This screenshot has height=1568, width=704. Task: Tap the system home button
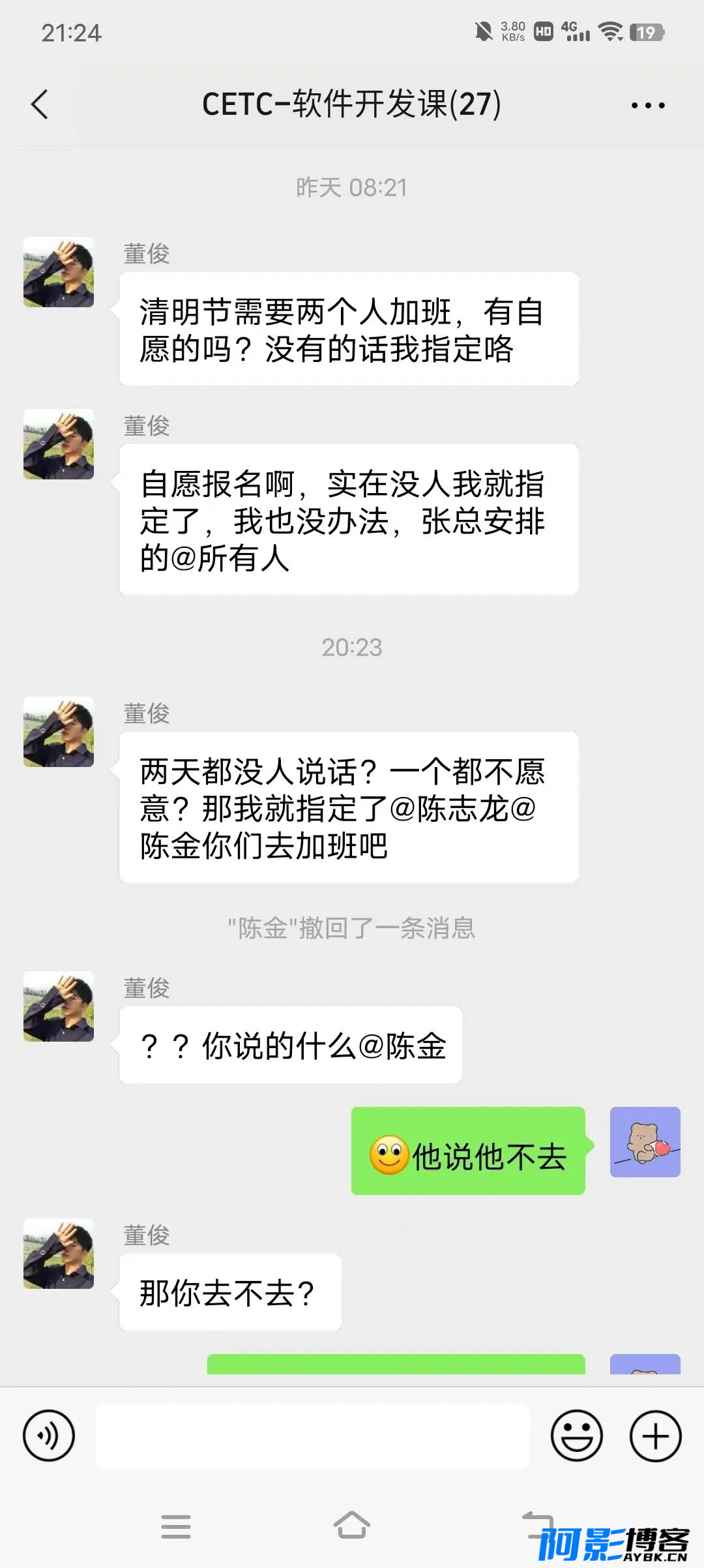click(x=352, y=1525)
